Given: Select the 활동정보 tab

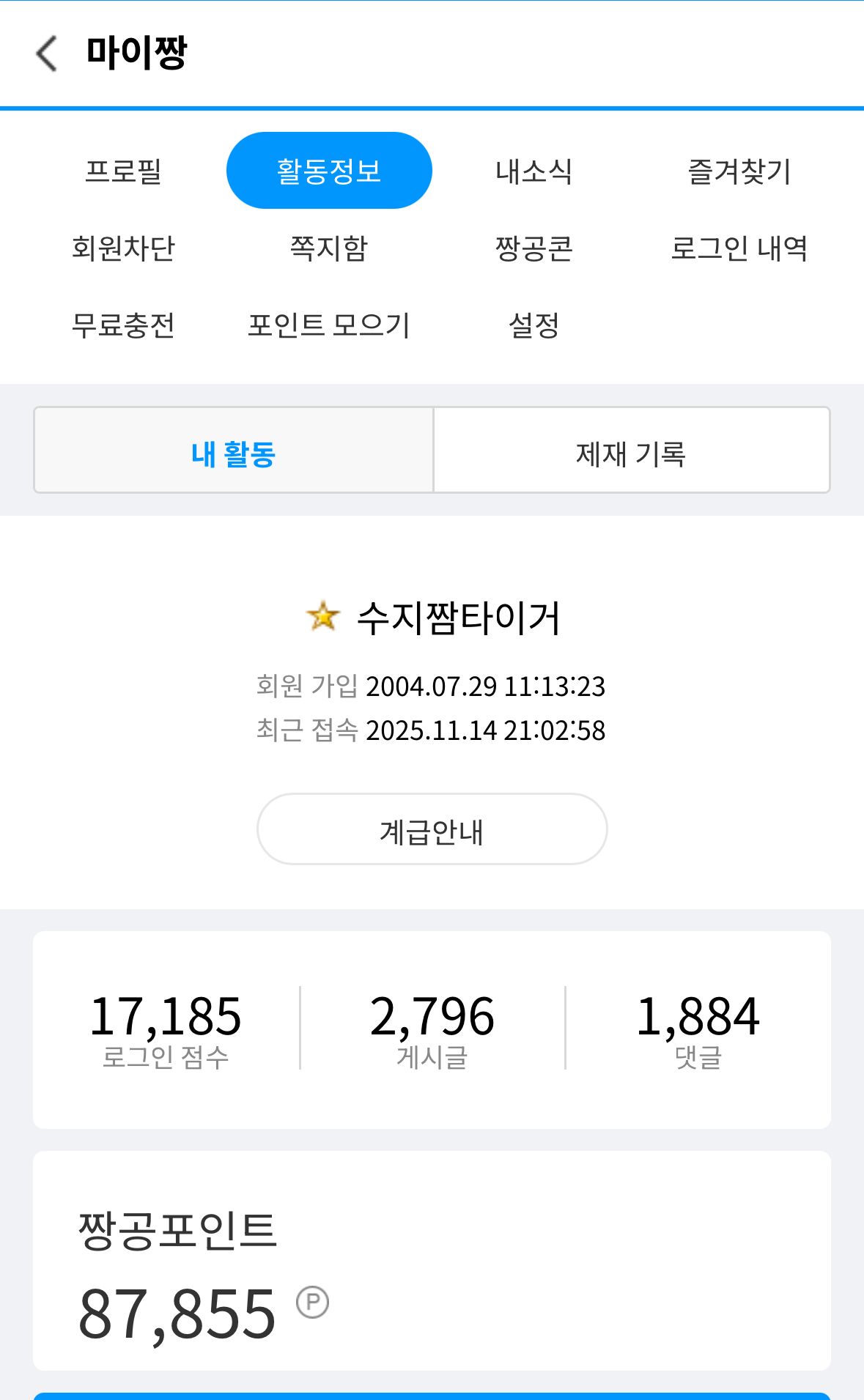Looking at the screenshot, I should (x=329, y=171).
